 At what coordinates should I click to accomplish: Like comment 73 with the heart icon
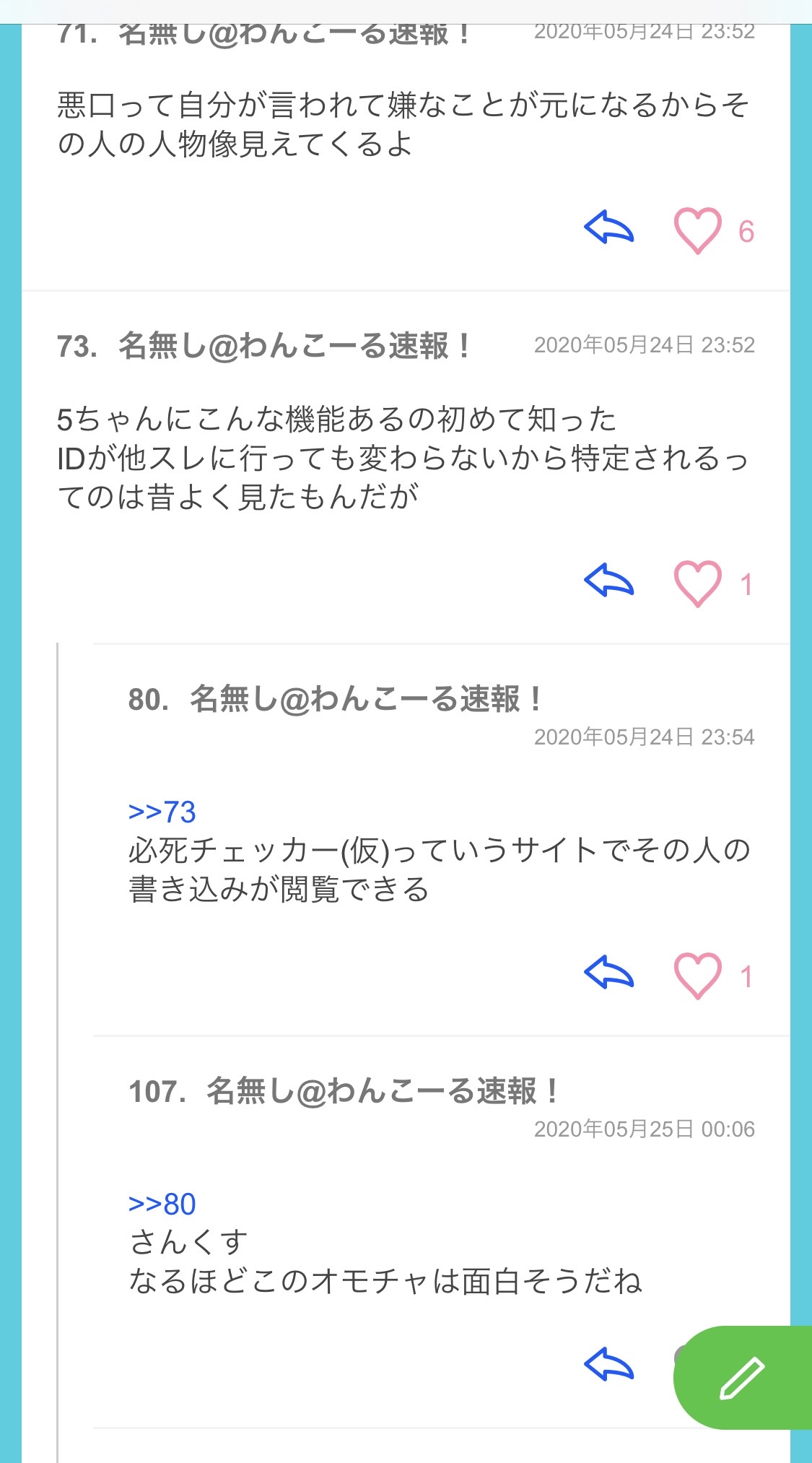point(697,583)
